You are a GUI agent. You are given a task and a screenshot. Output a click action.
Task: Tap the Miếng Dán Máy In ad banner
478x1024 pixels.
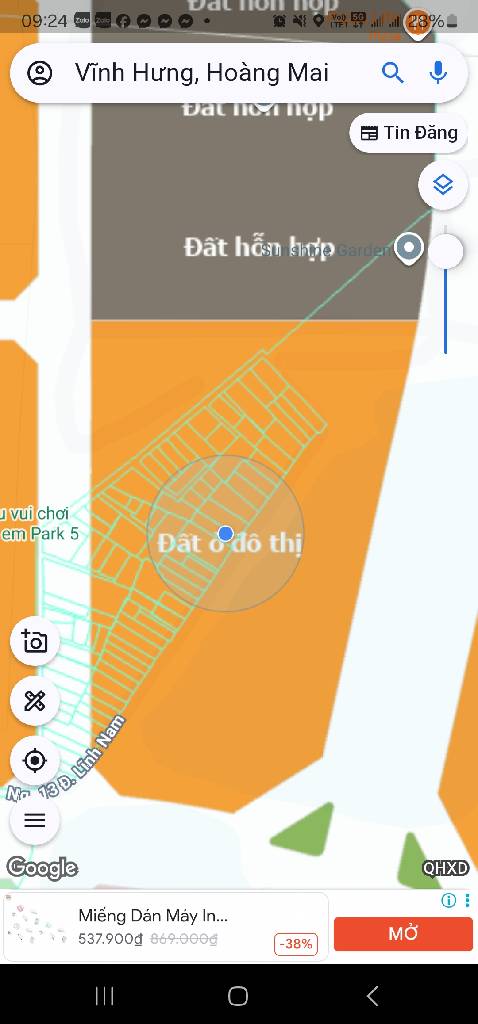[165, 927]
